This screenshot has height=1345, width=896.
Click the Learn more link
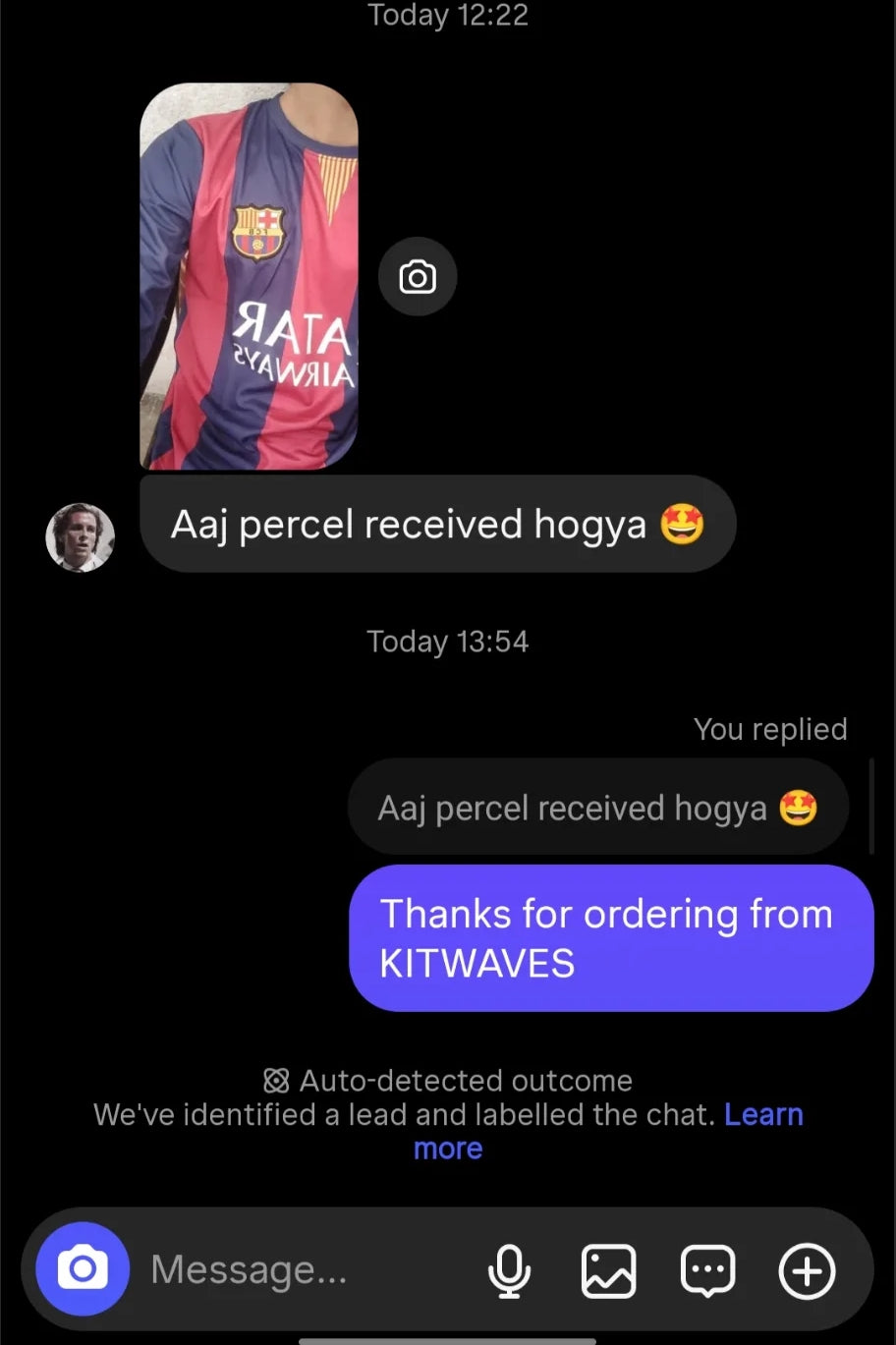point(764,1114)
